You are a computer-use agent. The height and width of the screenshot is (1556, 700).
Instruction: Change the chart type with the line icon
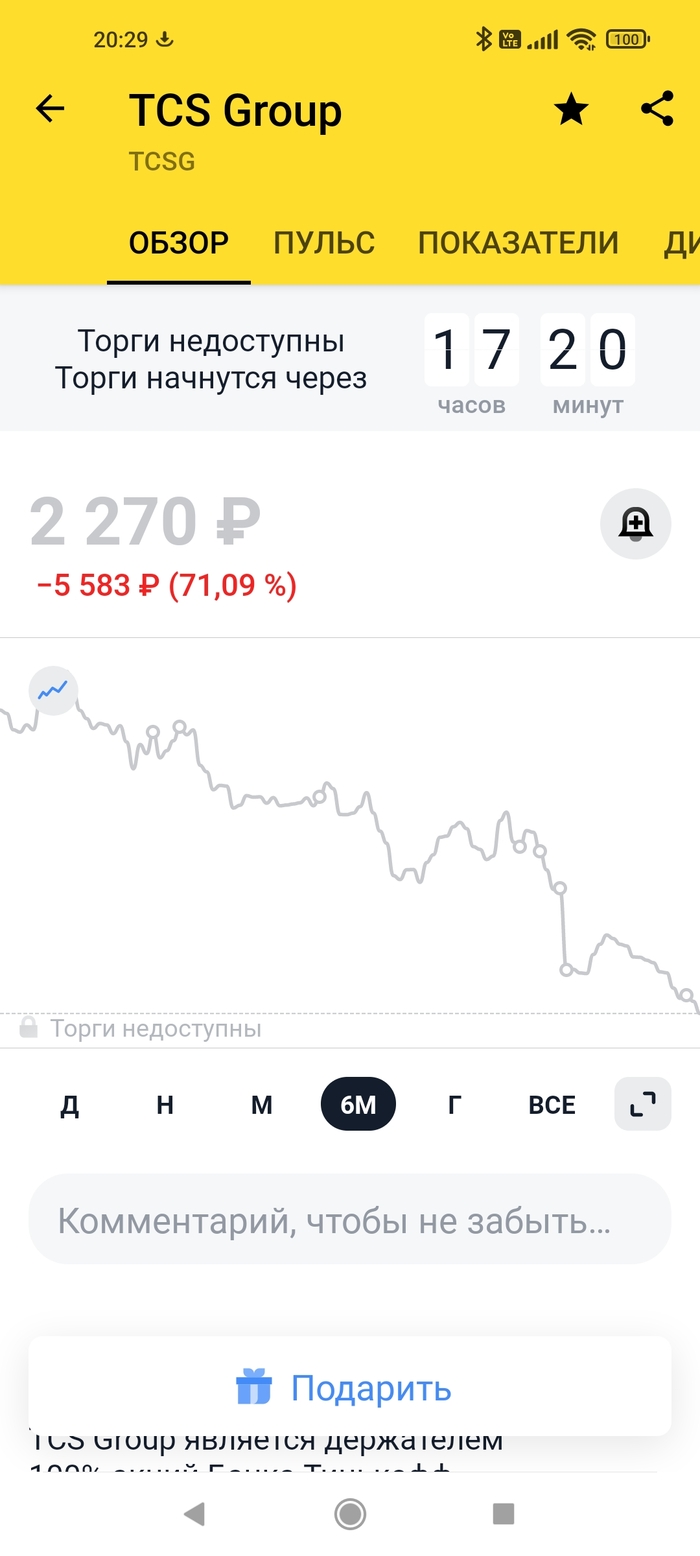[53, 690]
